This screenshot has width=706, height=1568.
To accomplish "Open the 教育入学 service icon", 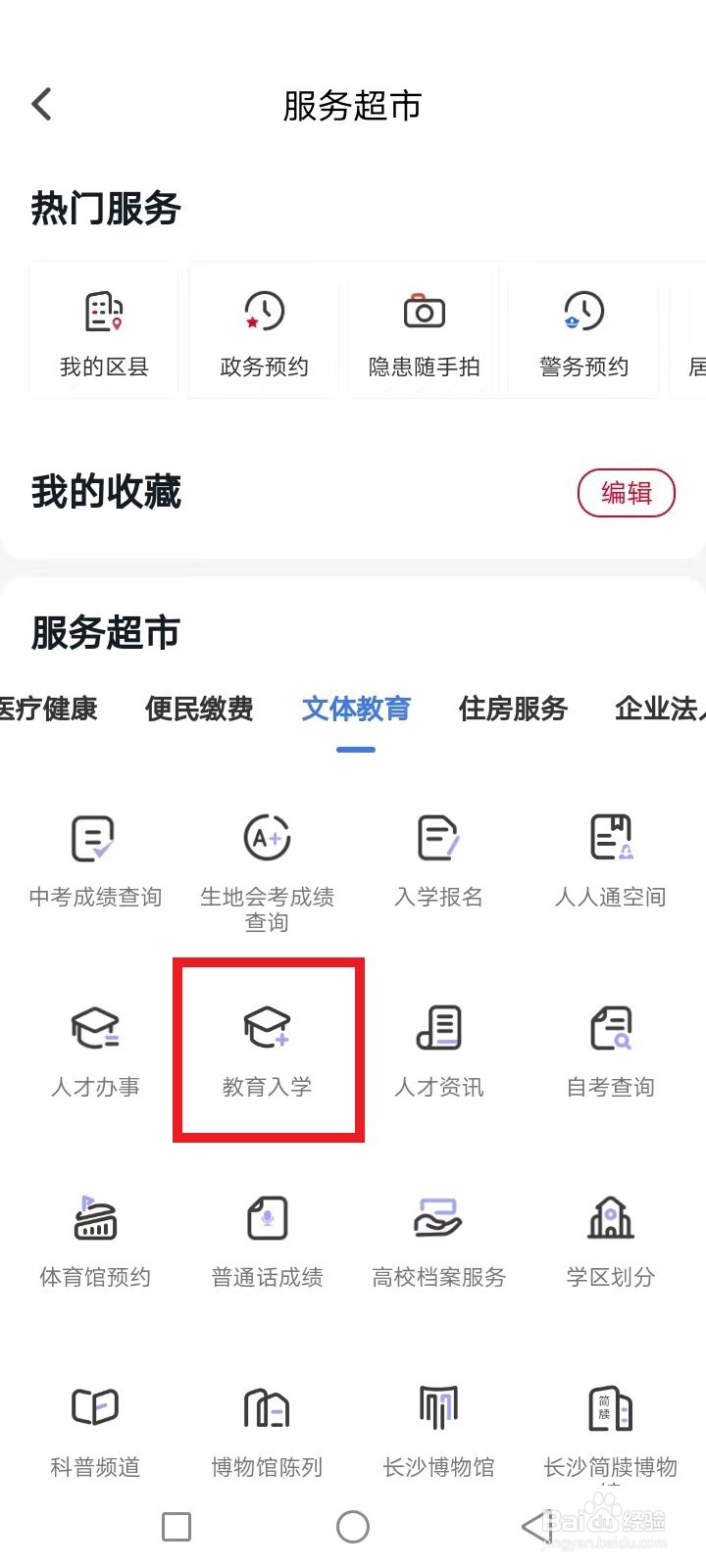I will coord(267,1049).
